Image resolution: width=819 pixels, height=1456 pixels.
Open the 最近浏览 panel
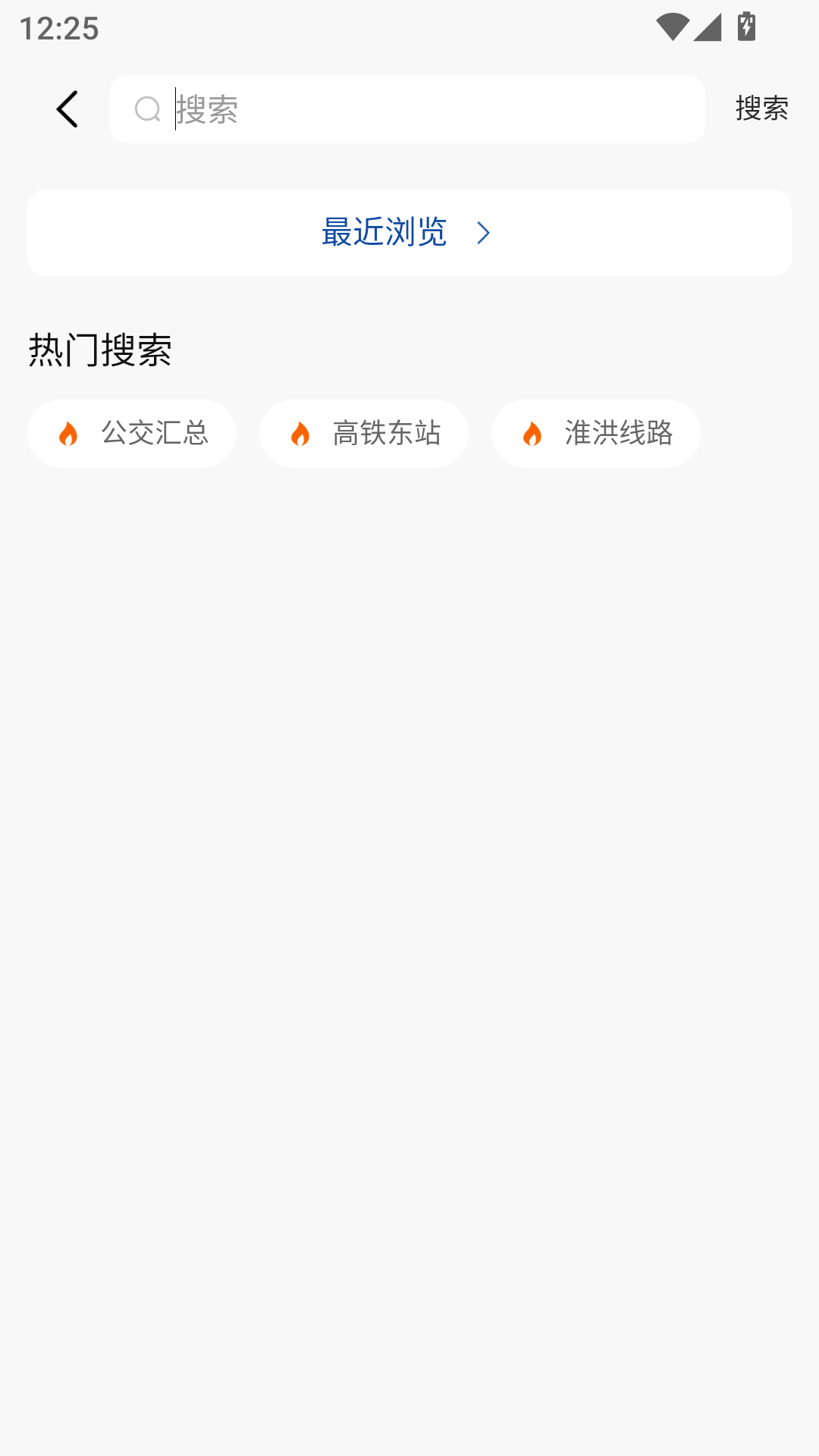click(409, 233)
